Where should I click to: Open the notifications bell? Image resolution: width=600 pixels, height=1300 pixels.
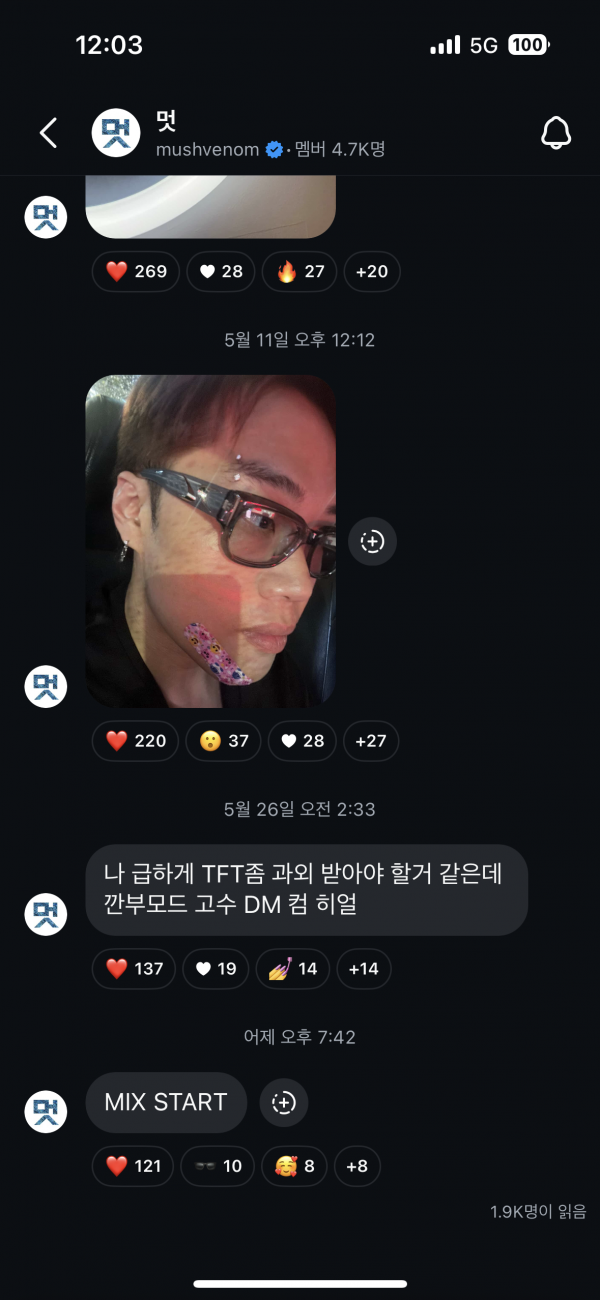556,133
